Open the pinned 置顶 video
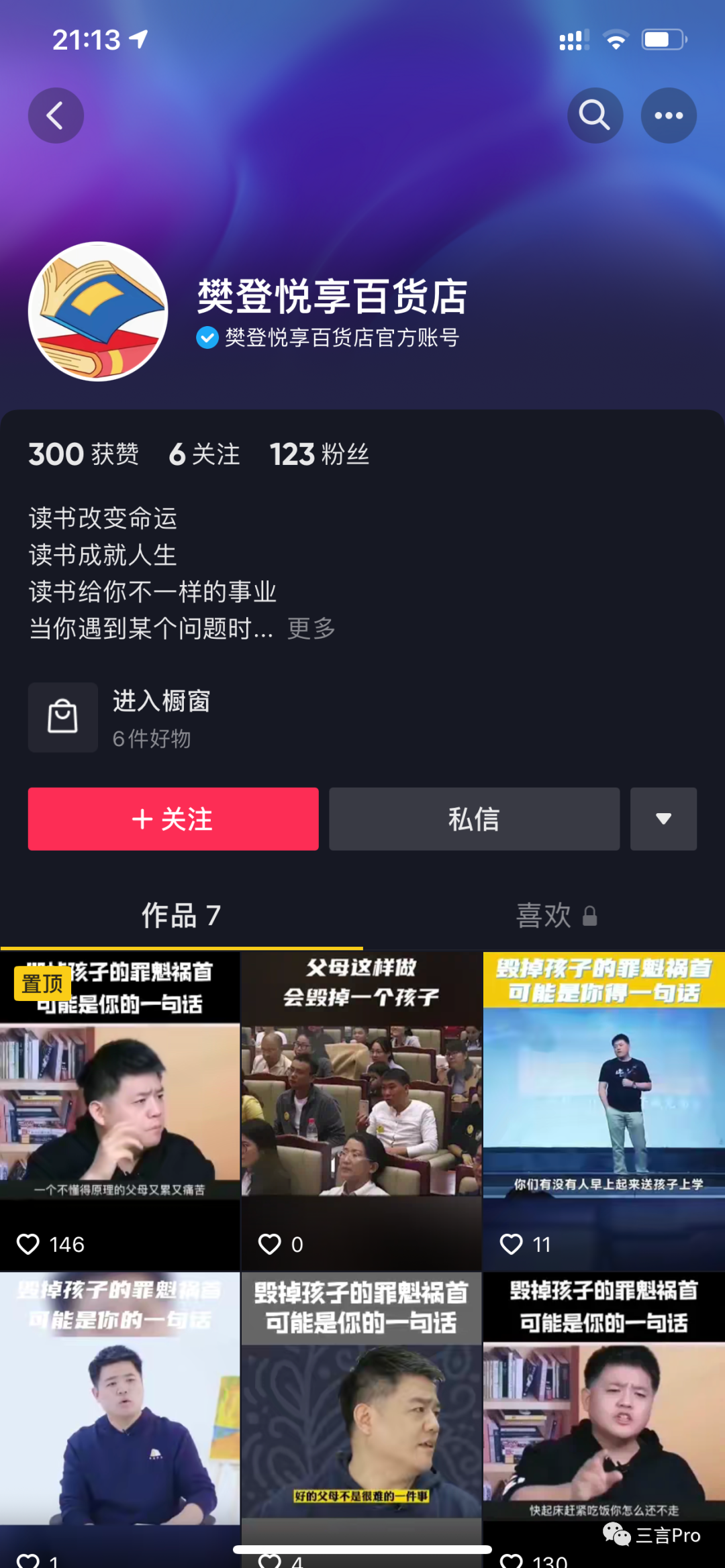 pyautogui.click(x=119, y=1110)
